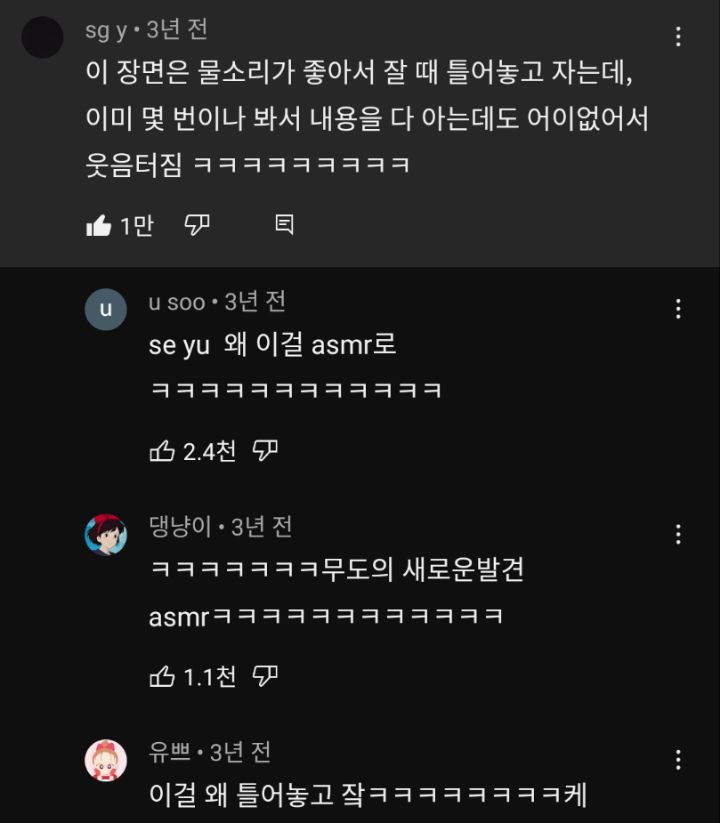Like 댕냥이's comment with the thumbs up icon
The height and width of the screenshot is (823, 720).
coord(161,677)
